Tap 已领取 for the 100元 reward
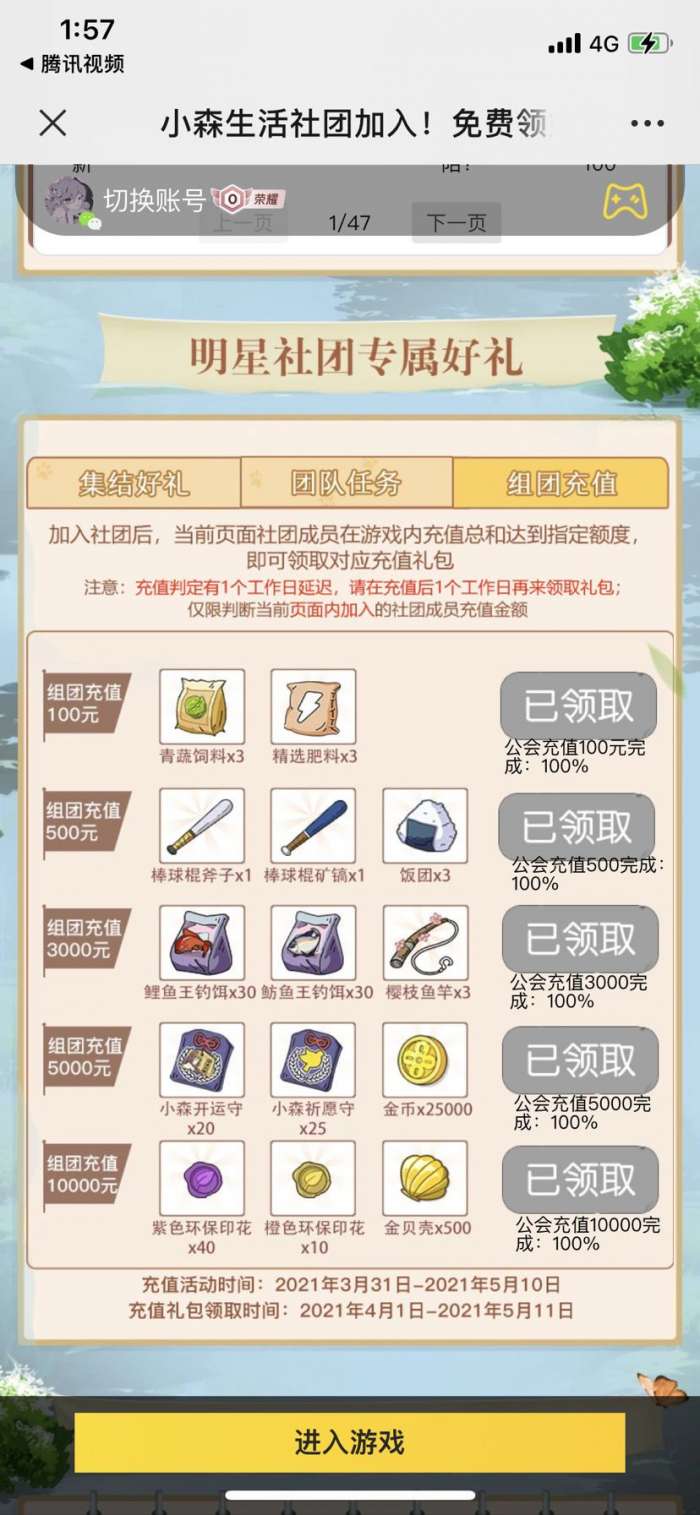Screen dimensions: 700x1515 [x=578, y=706]
